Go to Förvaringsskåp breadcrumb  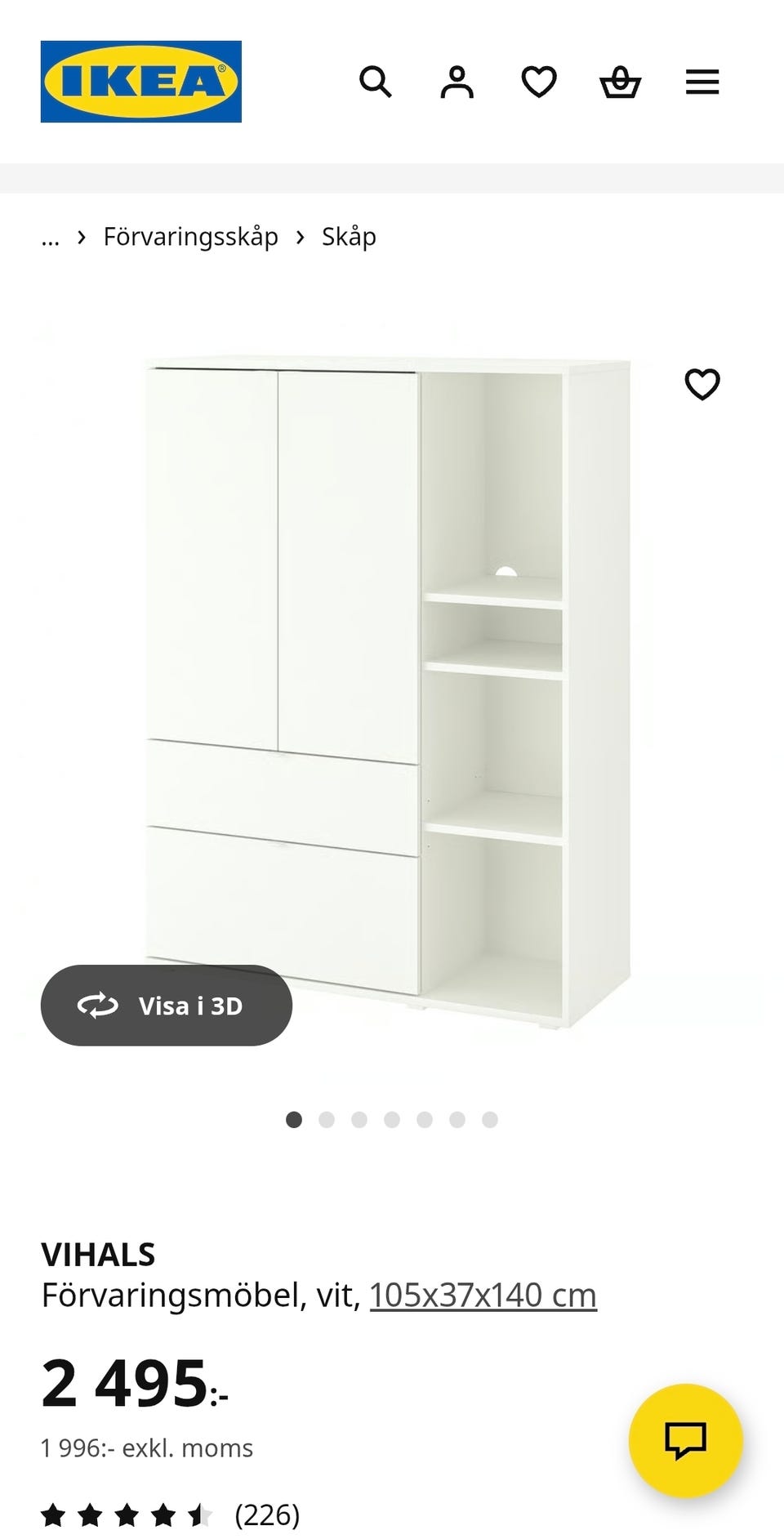190,237
